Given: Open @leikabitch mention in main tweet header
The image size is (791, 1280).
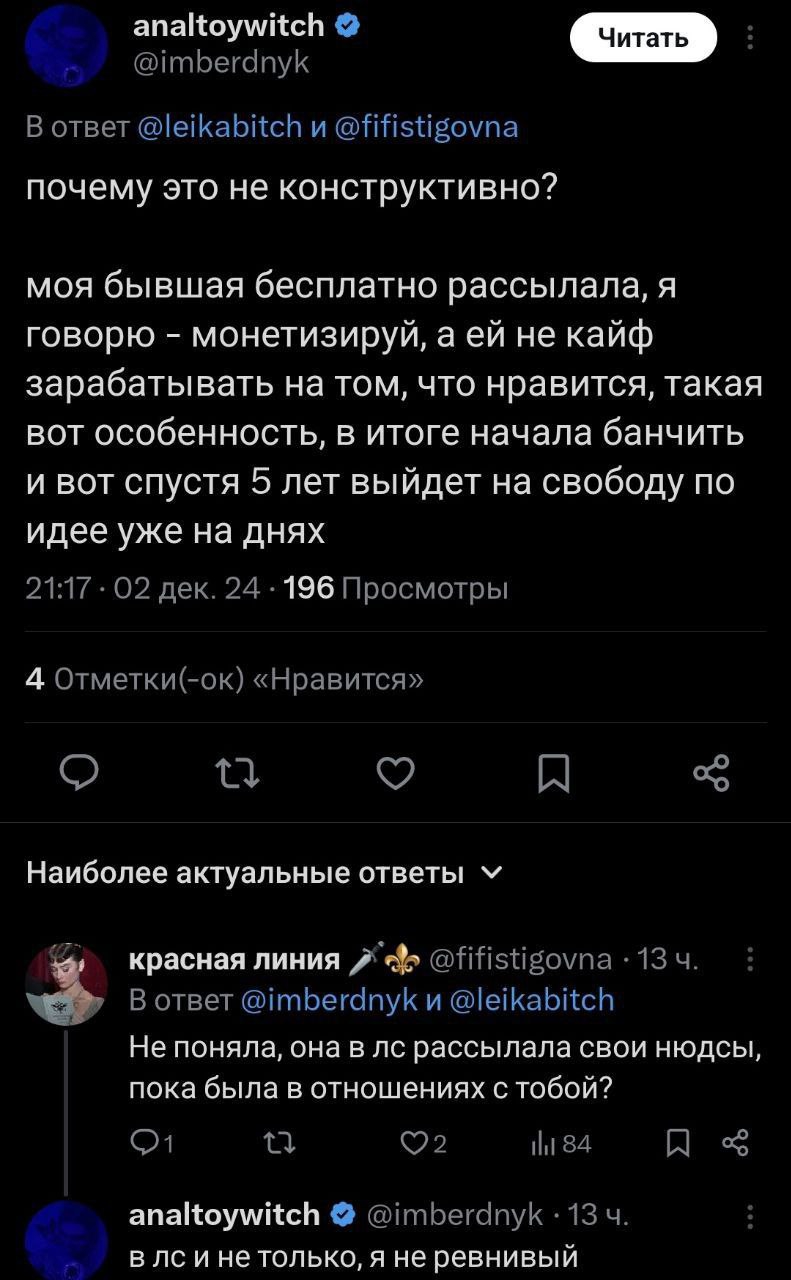Looking at the screenshot, I should coord(220,128).
